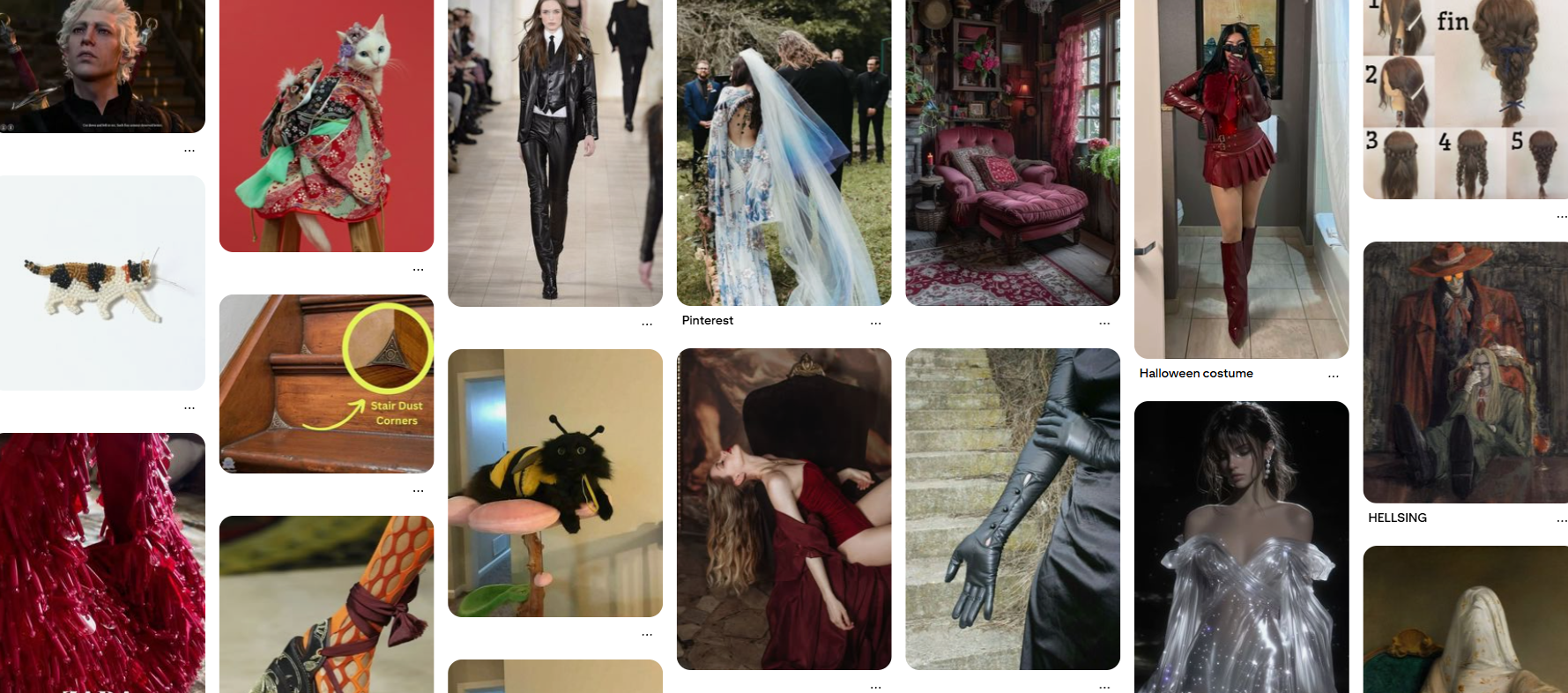Screen dimensions: 1568x693
Task: Open the red fringe texture pin
Action: (102, 563)
